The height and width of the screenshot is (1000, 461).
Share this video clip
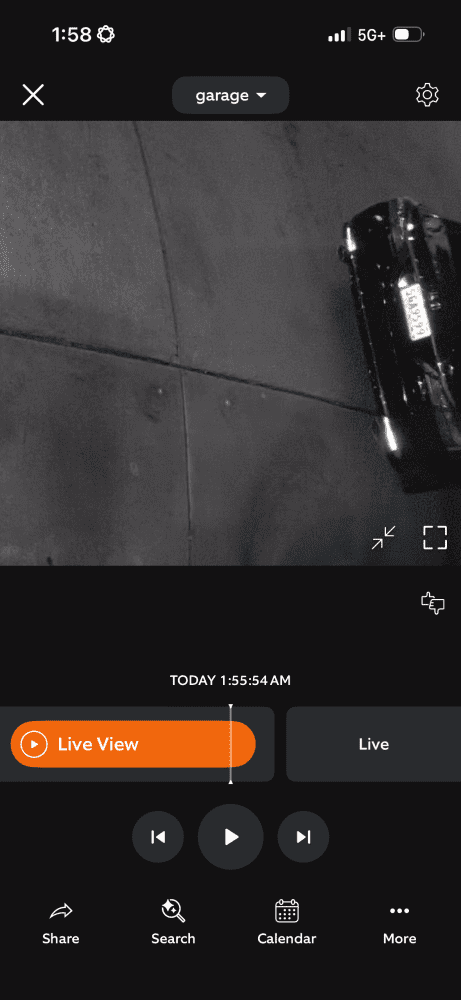click(61, 923)
